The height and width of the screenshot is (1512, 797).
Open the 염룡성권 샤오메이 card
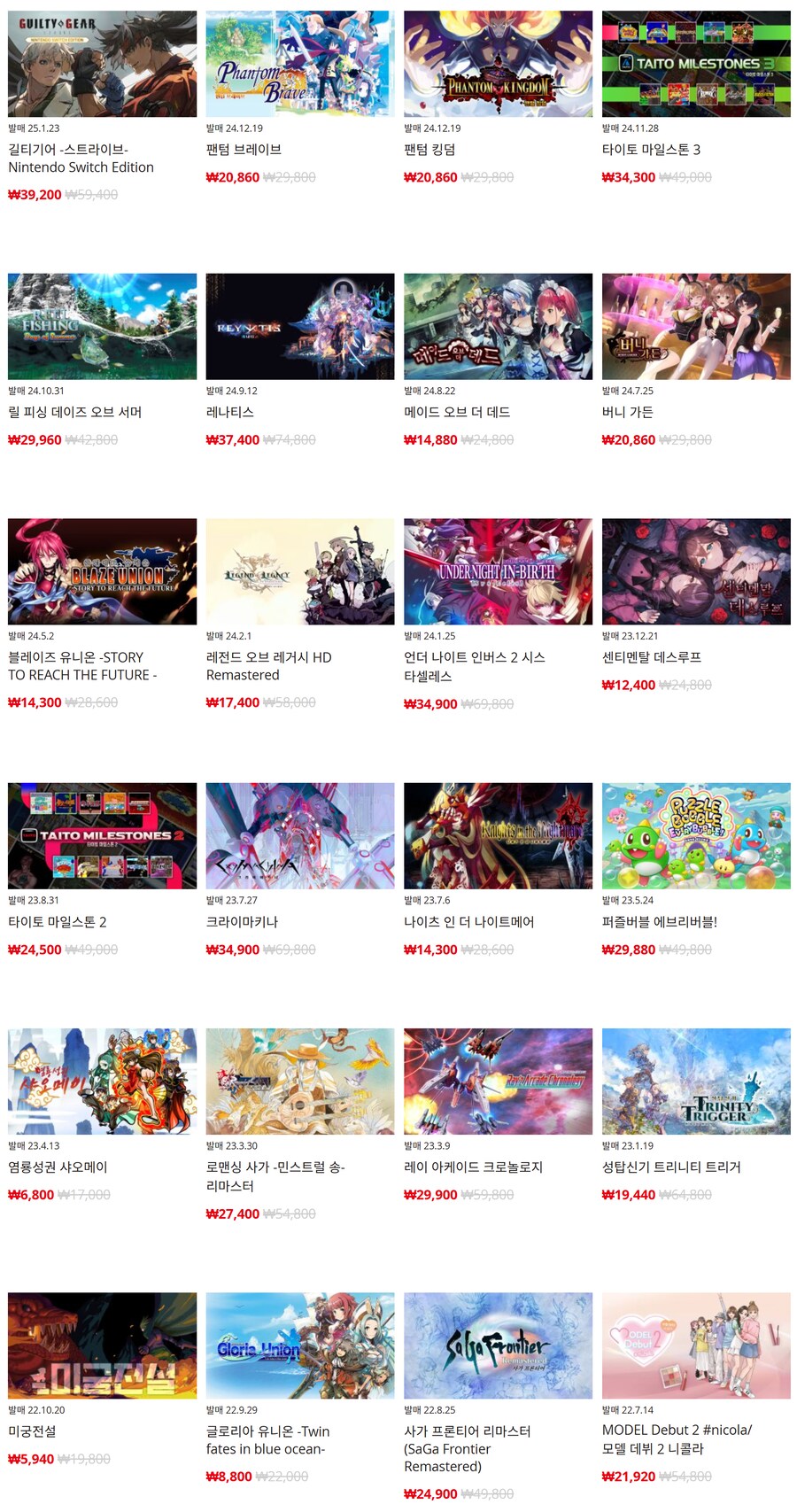102,1081
